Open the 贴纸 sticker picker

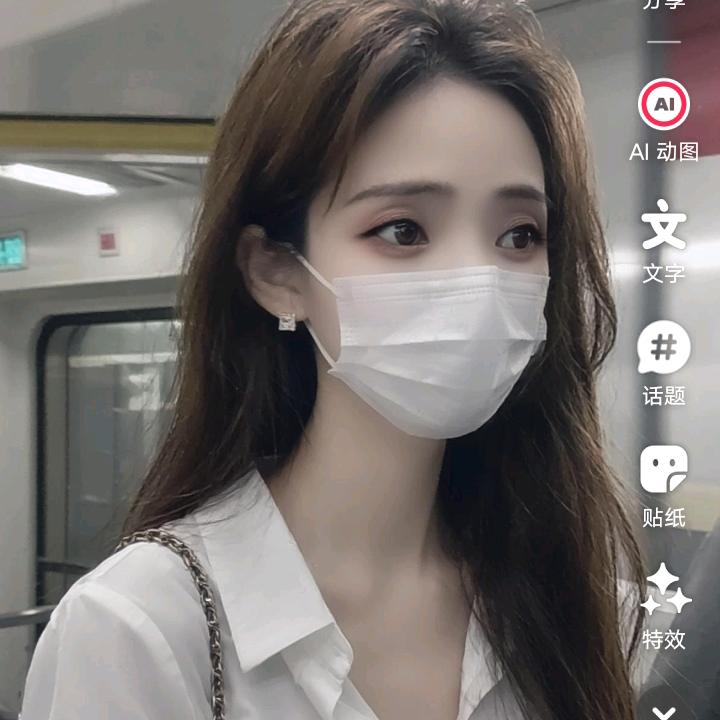664,486
